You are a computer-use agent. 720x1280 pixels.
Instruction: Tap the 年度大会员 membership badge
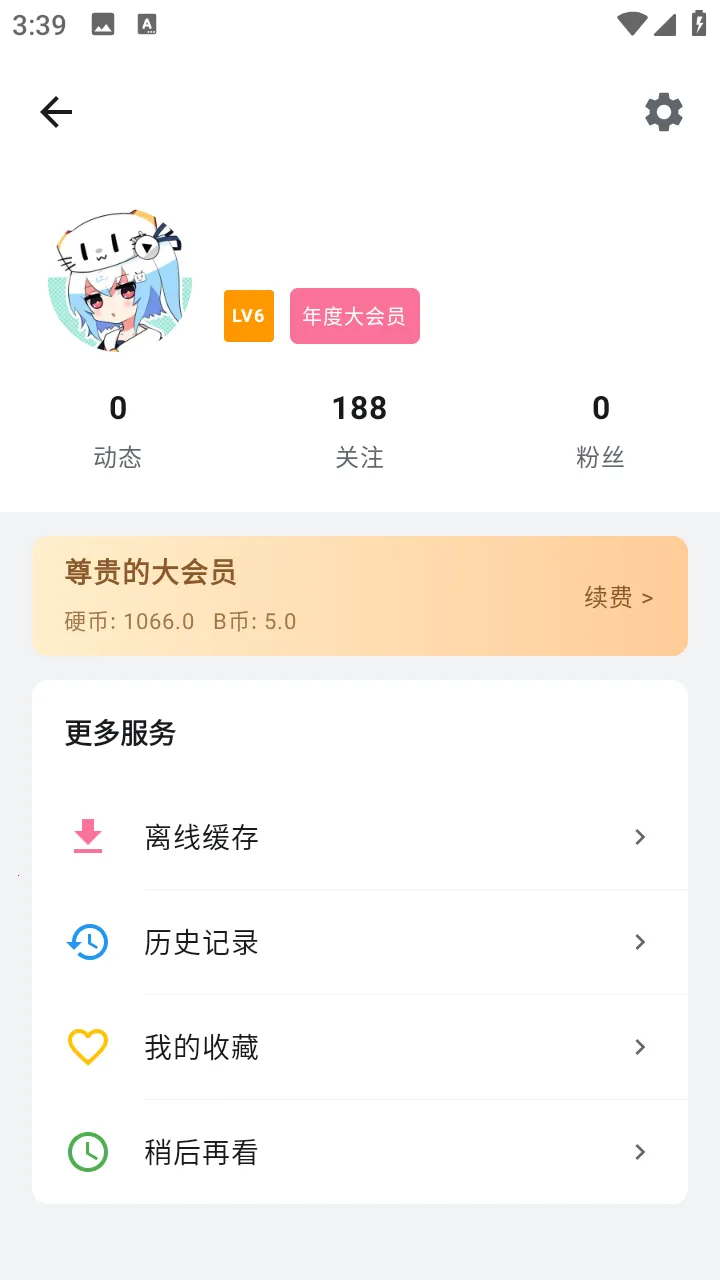355,316
